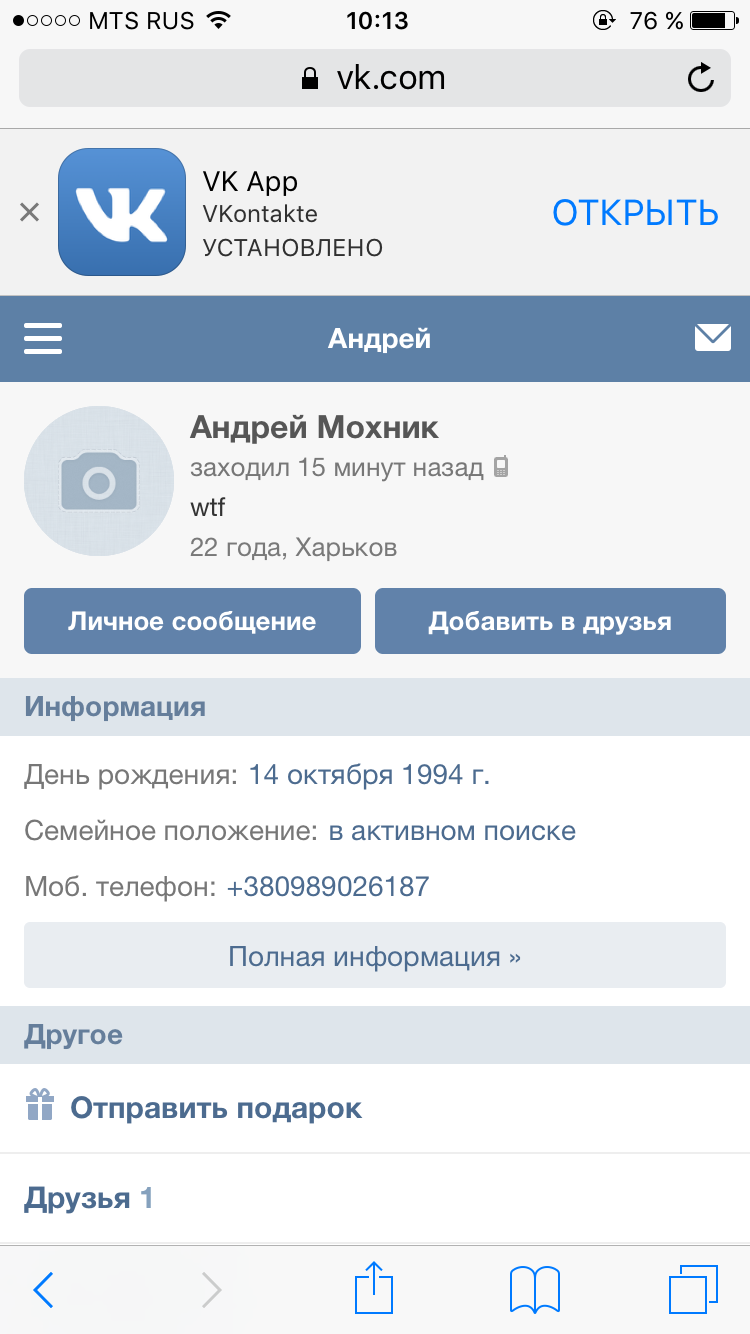Viewport: 750px width, 1334px height.
Task: Open the Друзья list
Action: 88,1198
